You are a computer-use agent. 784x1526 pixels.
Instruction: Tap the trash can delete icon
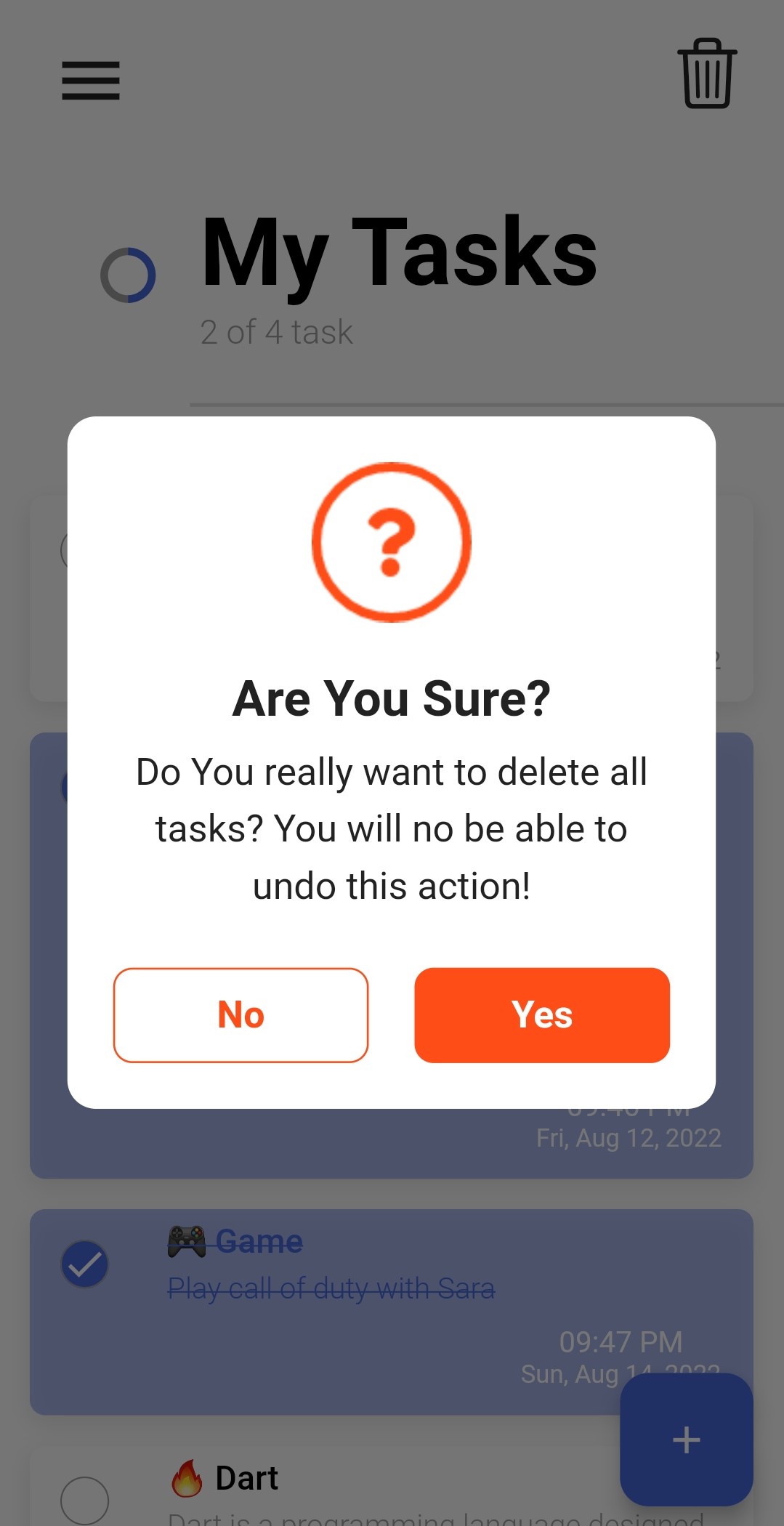click(707, 73)
